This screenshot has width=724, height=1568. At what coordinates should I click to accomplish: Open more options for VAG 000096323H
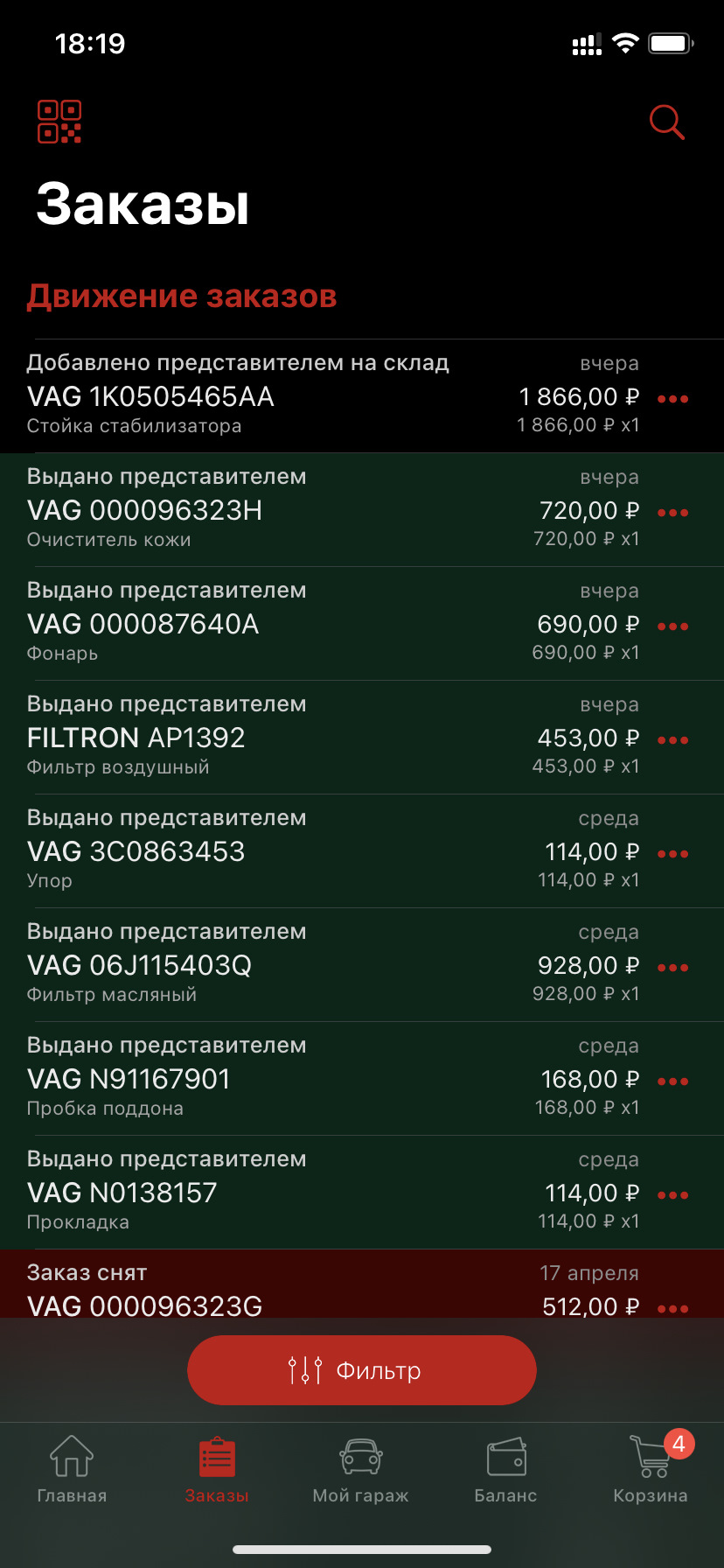click(x=672, y=513)
